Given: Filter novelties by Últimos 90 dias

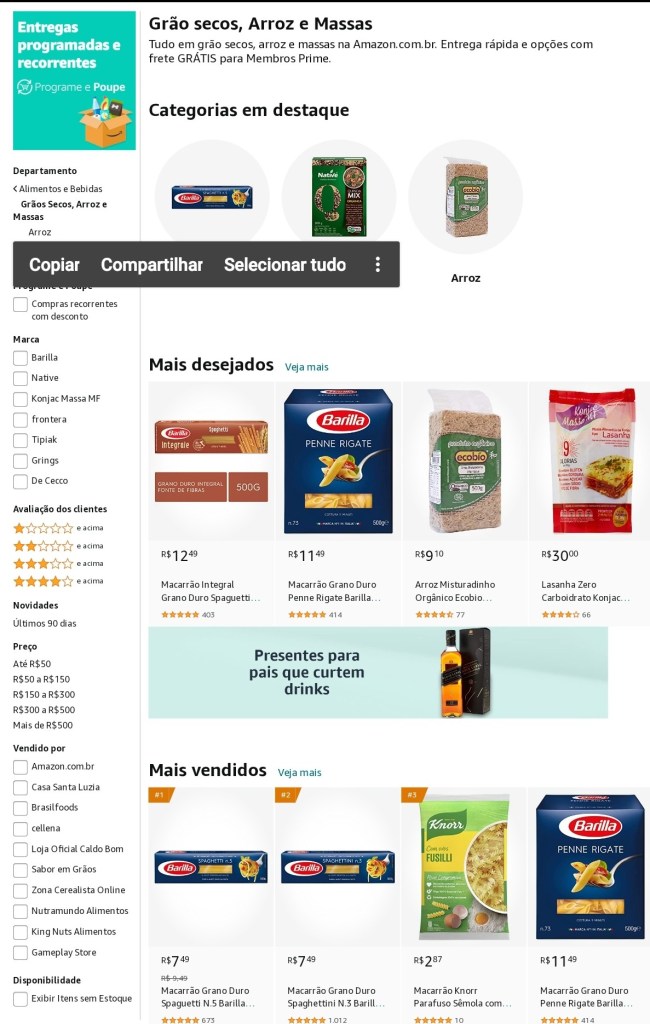Looking at the screenshot, I should click(x=45, y=623).
